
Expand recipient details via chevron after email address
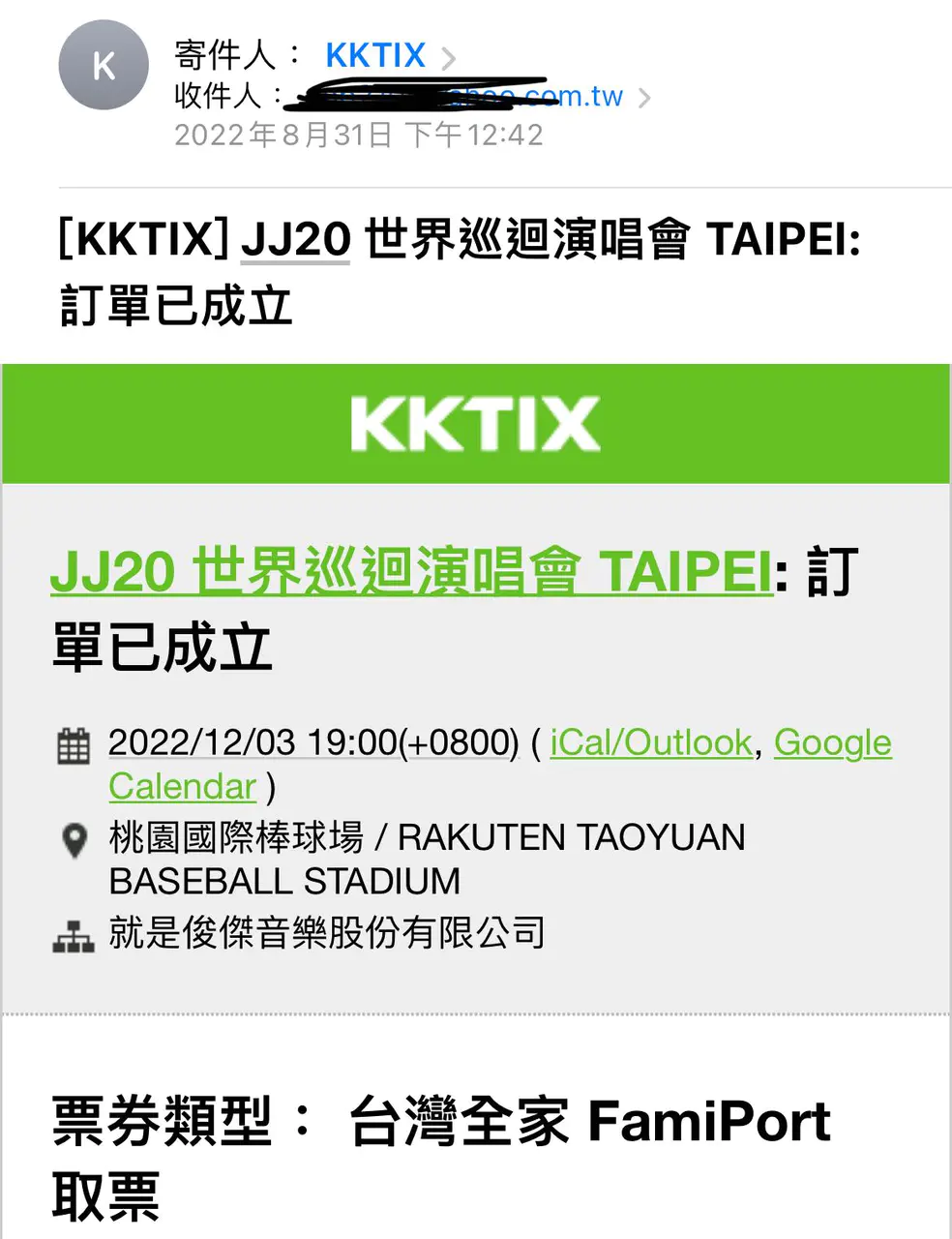click(646, 97)
